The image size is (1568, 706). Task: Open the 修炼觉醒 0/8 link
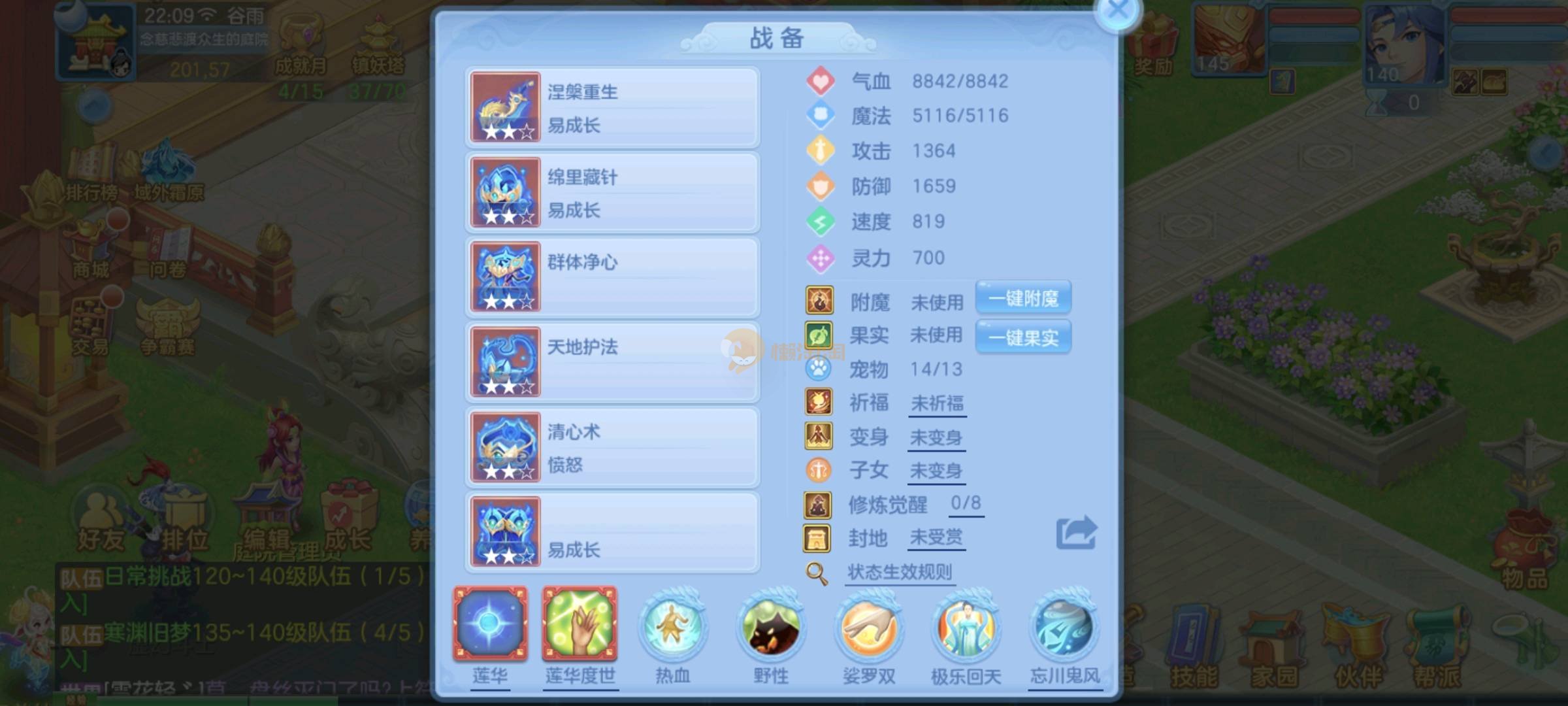pos(966,503)
